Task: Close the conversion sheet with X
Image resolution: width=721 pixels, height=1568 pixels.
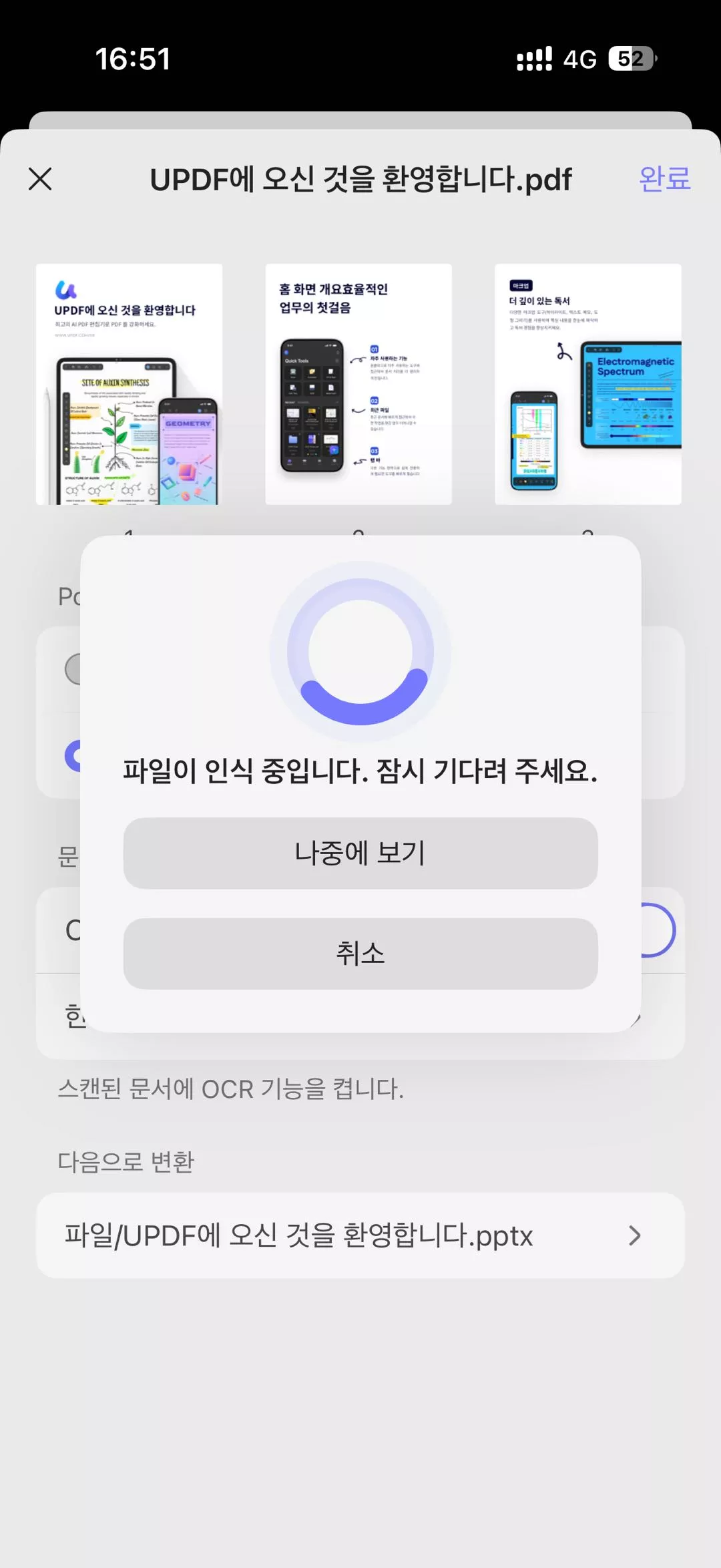Action: coord(40,179)
